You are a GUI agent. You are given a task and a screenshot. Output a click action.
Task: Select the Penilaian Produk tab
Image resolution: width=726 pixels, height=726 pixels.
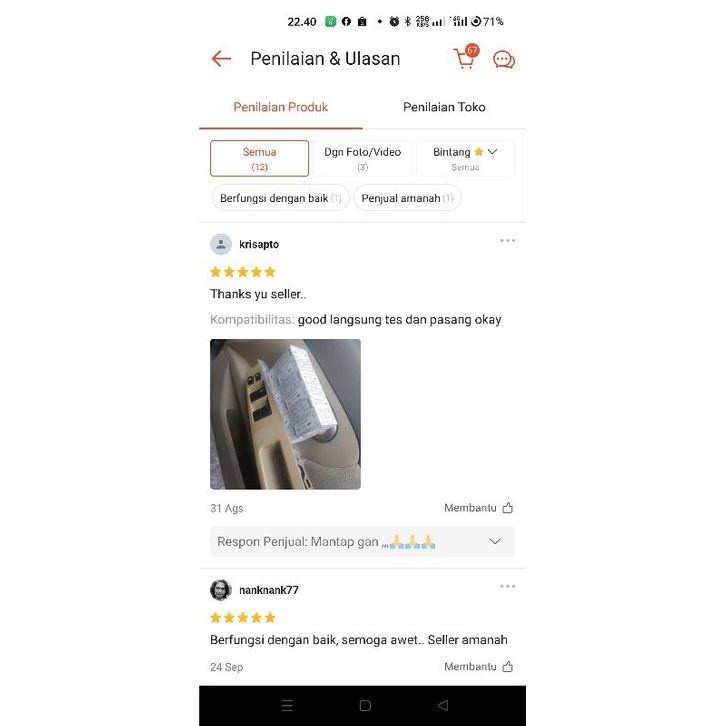pyautogui.click(x=280, y=107)
